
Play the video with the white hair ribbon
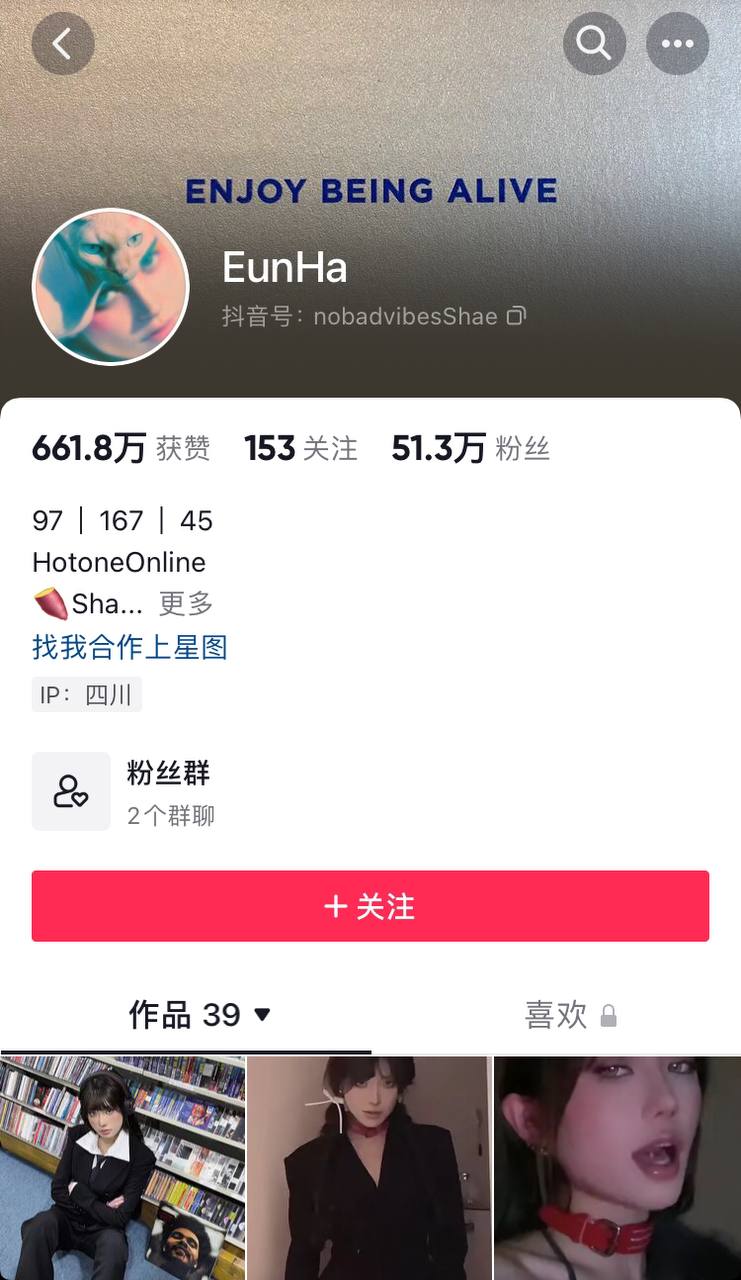click(x=369, y=1168)
